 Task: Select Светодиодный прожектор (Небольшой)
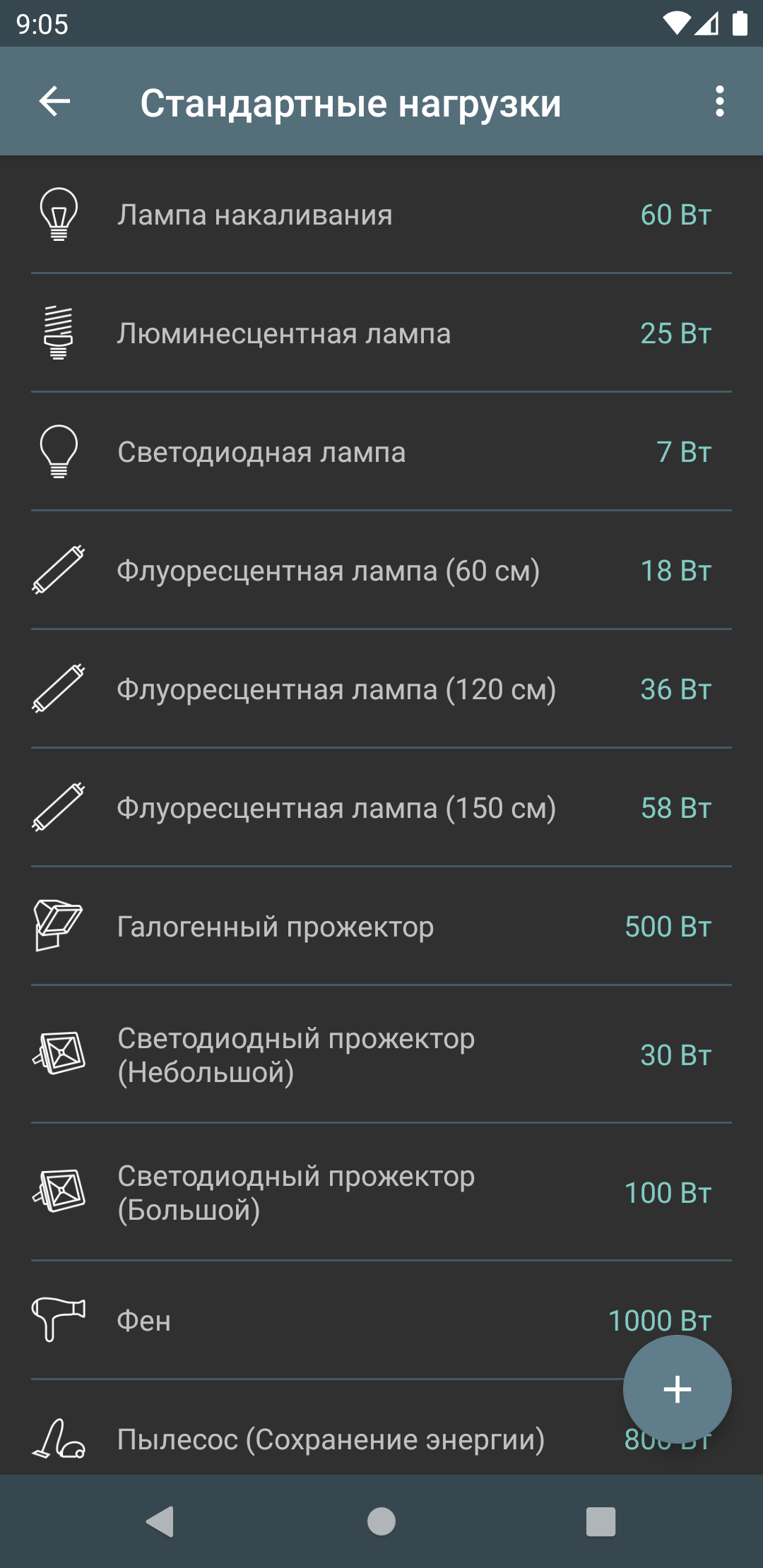click(x=381, y=1055)
